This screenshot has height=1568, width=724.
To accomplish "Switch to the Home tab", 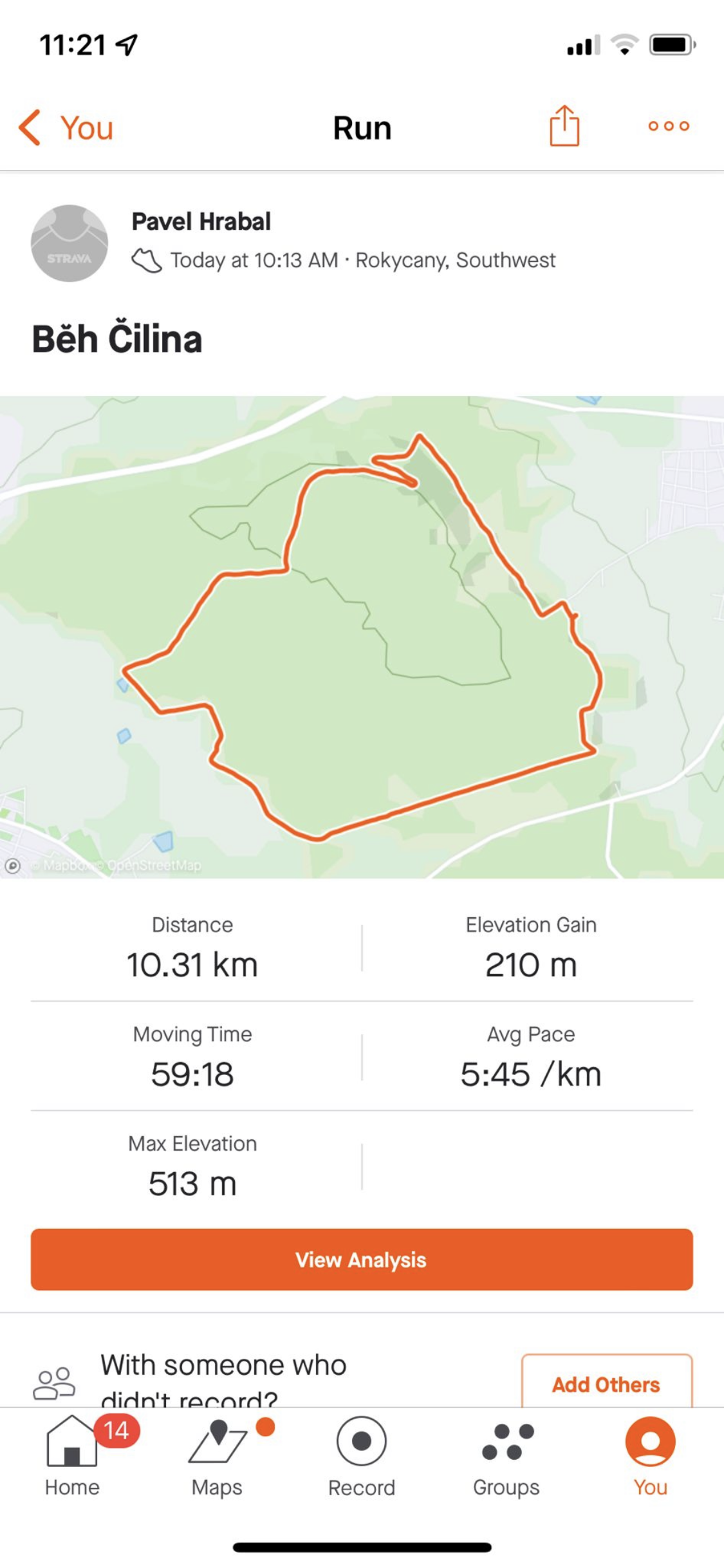I will coord(72,1458).
